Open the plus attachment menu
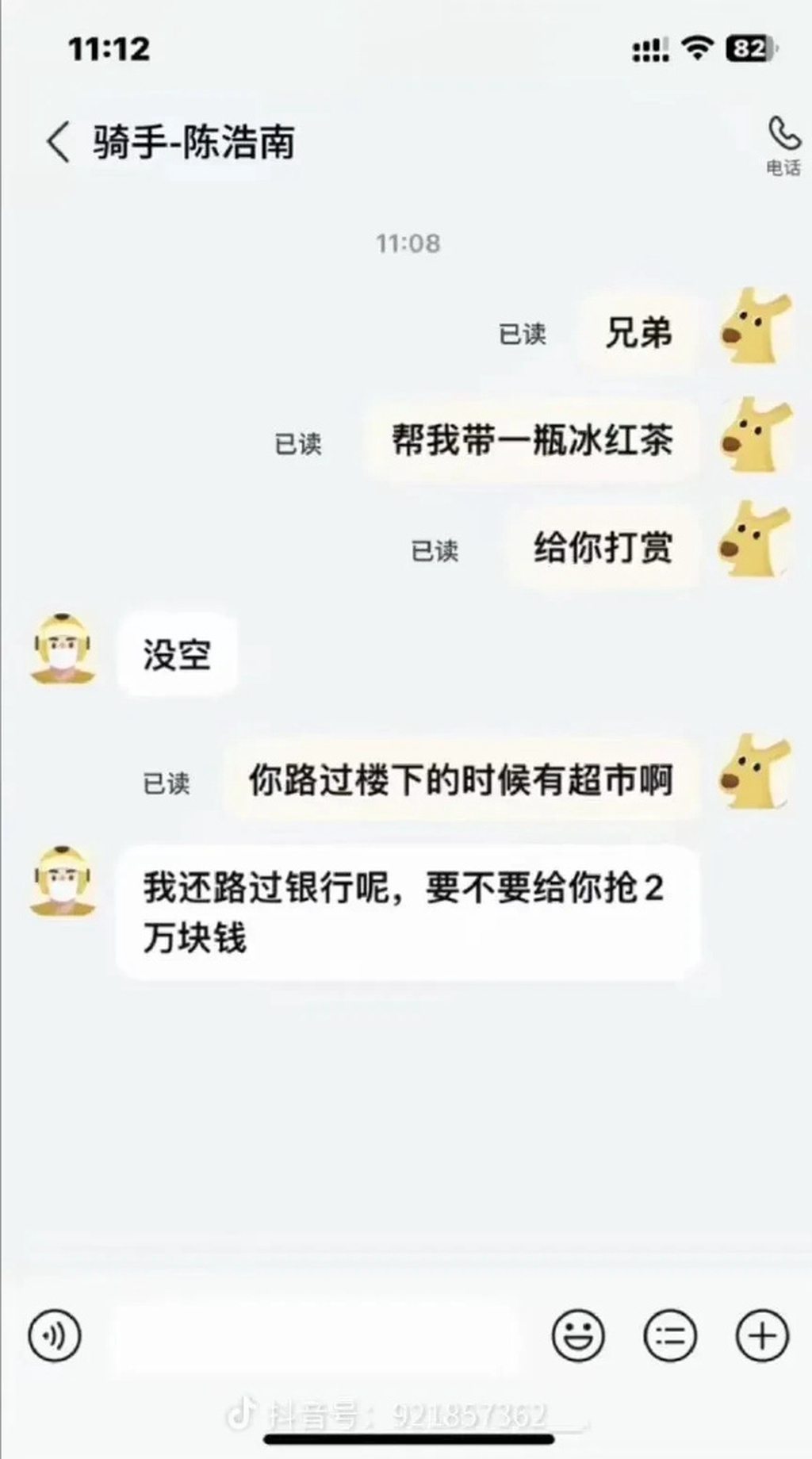This screenshot has height=1459, width=812. point(762,1336)
